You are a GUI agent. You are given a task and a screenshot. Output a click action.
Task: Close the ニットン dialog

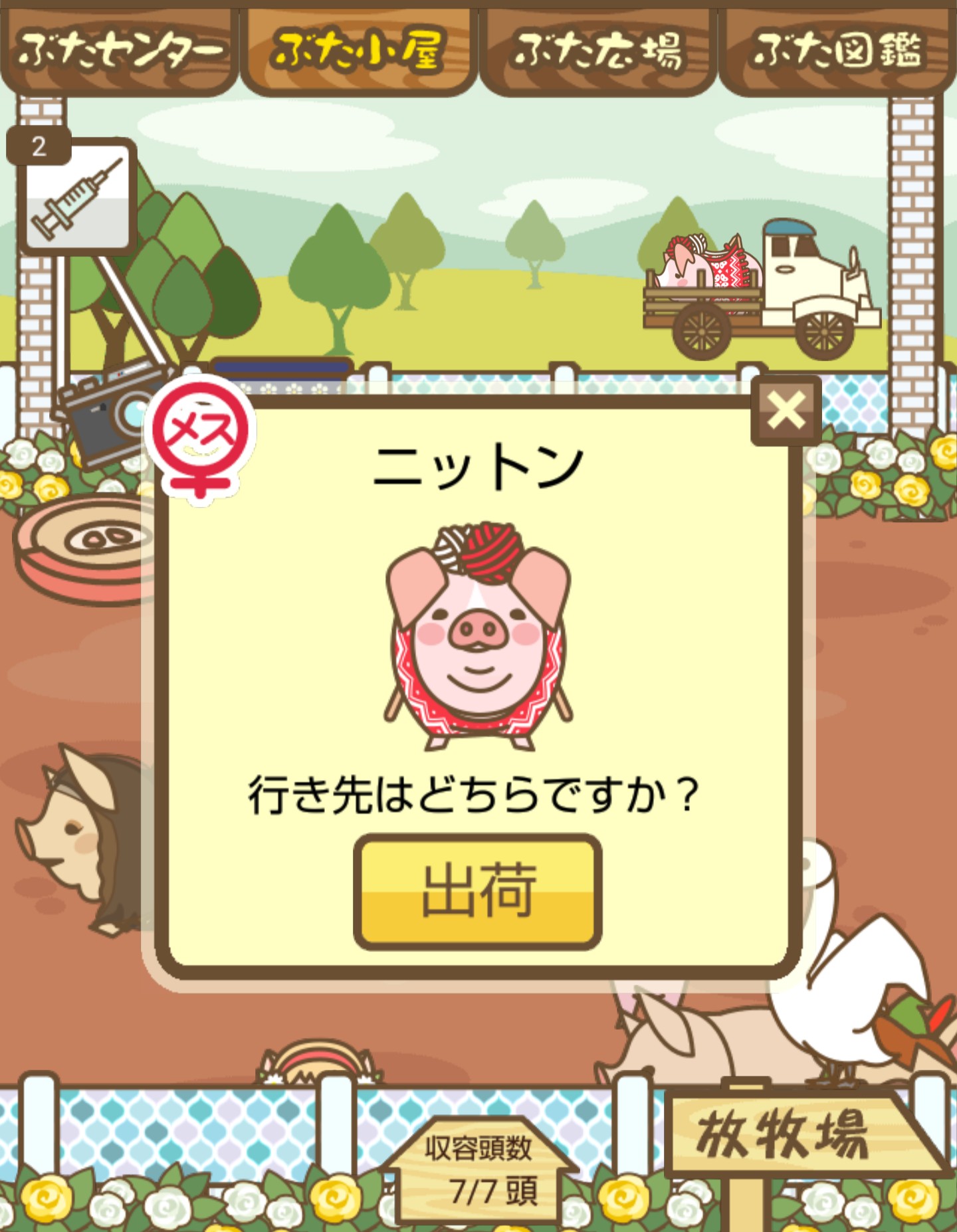click(x=786, y=411)
